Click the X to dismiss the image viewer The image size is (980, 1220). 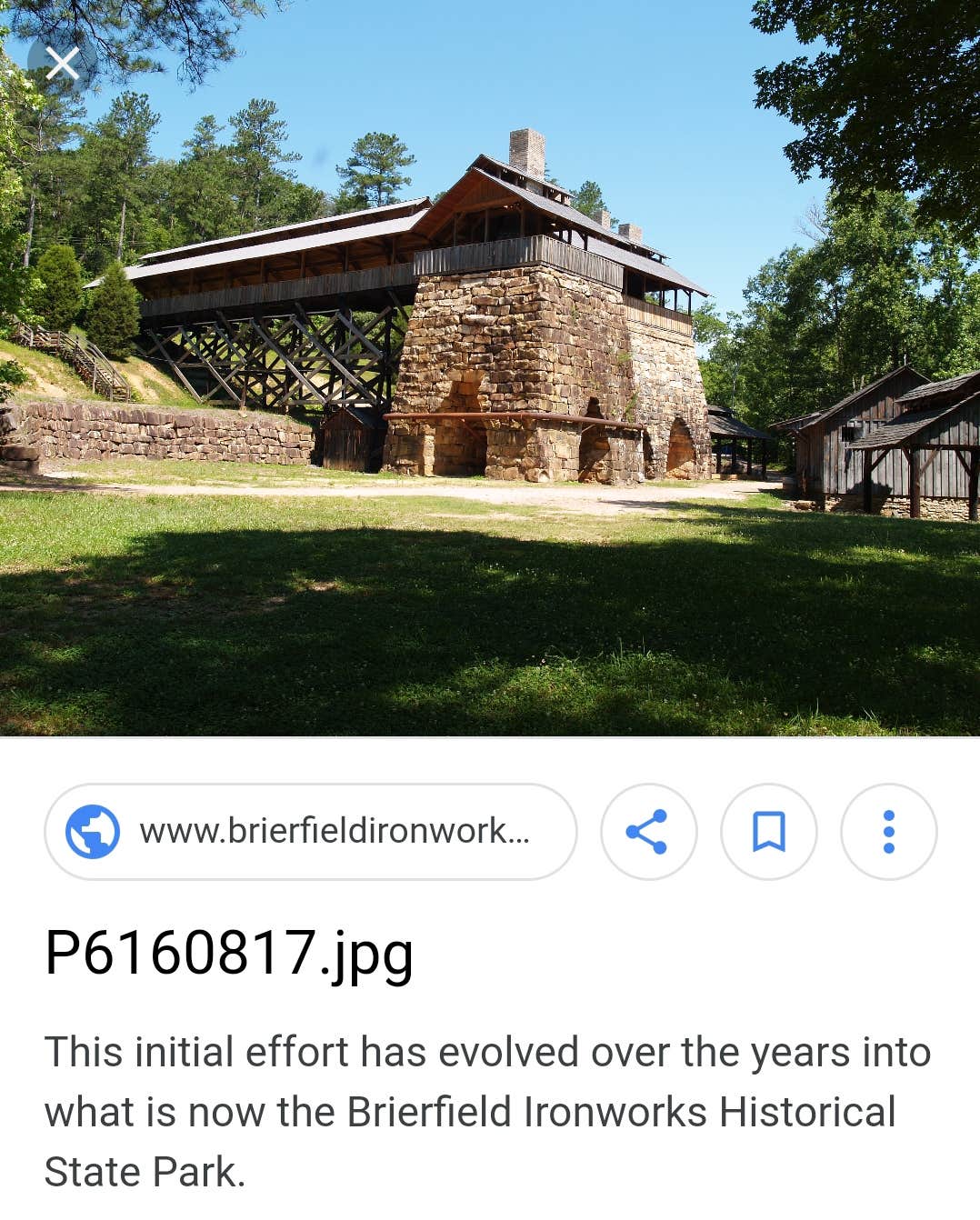(x=64, y=63)
